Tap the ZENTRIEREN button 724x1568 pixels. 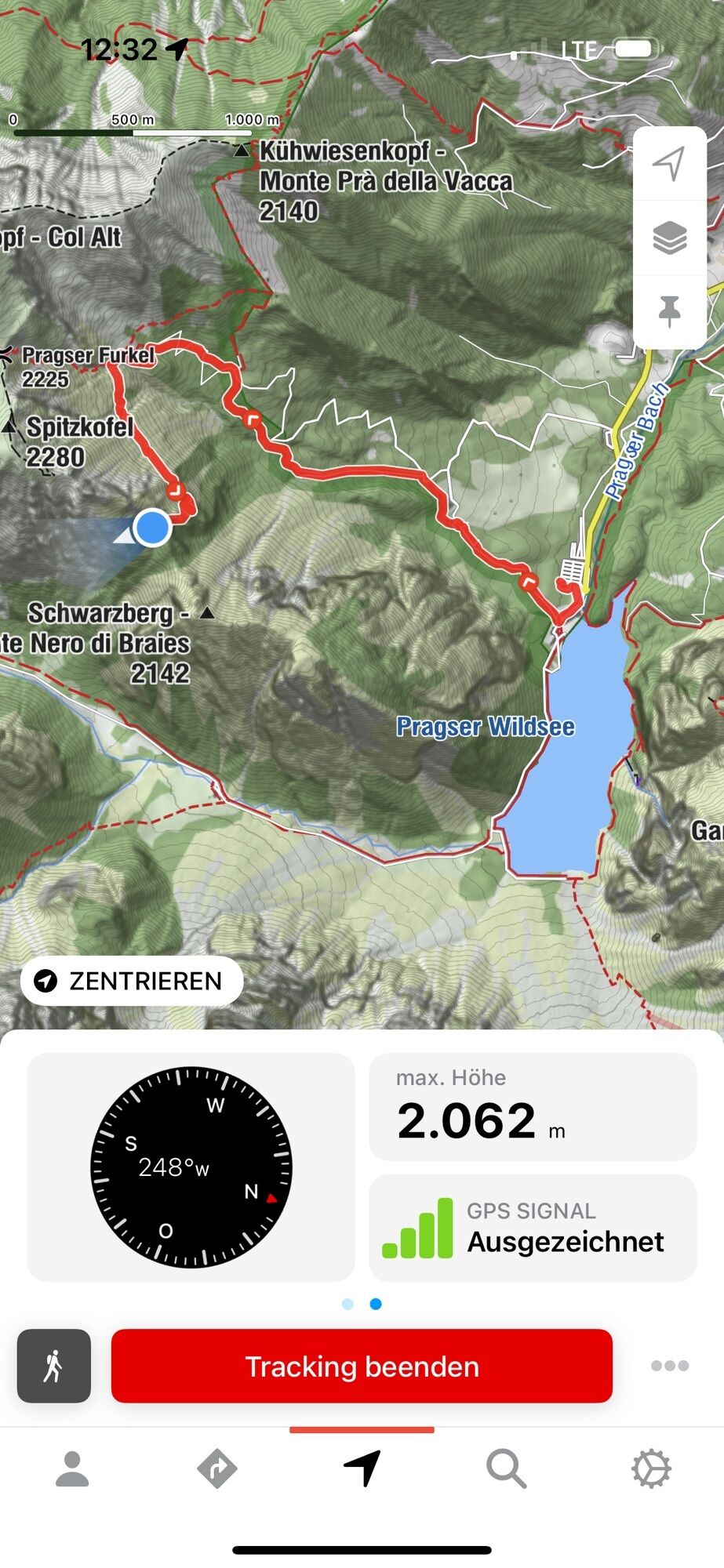click(x=131, y=981)
